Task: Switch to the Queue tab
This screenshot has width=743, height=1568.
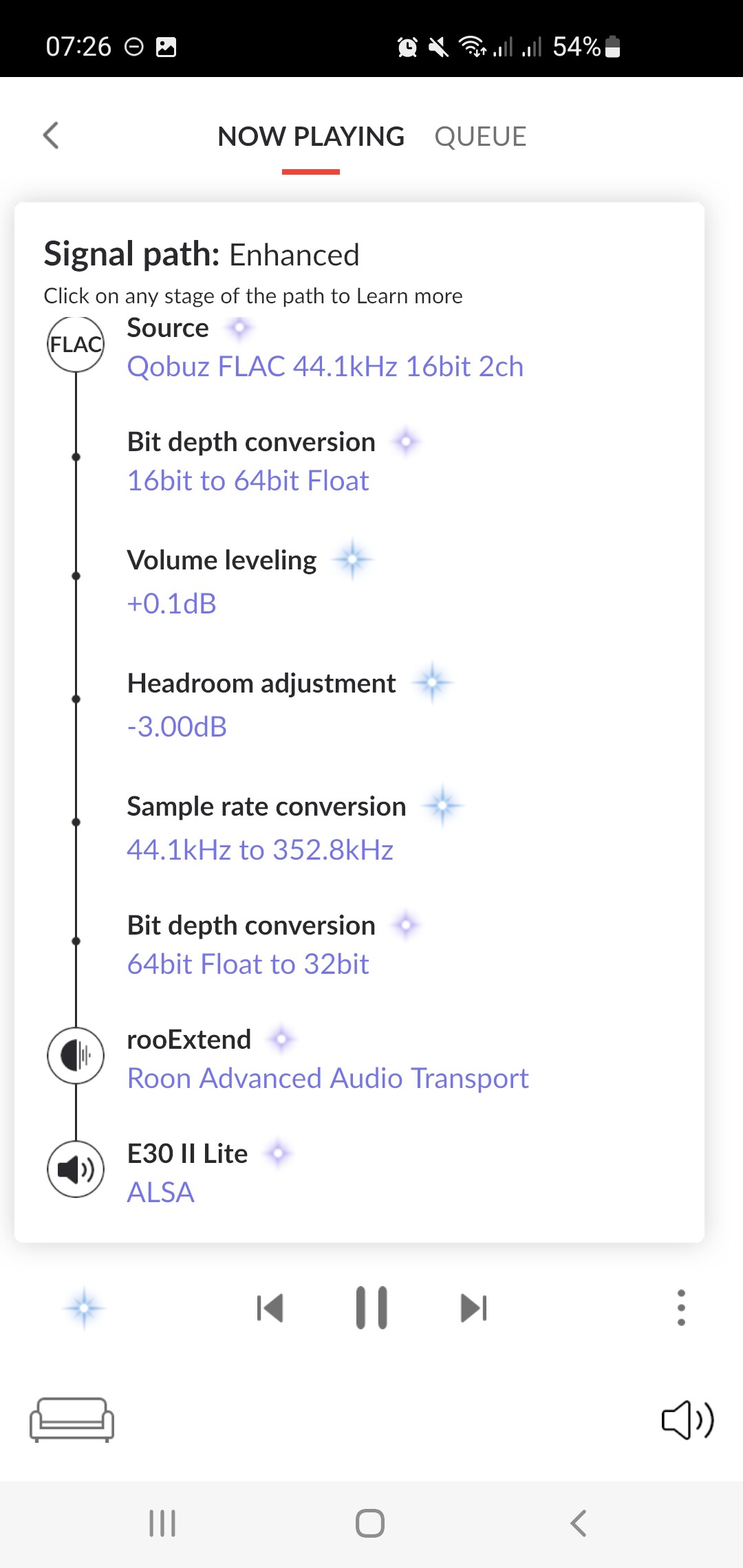Action: point(480,137)
